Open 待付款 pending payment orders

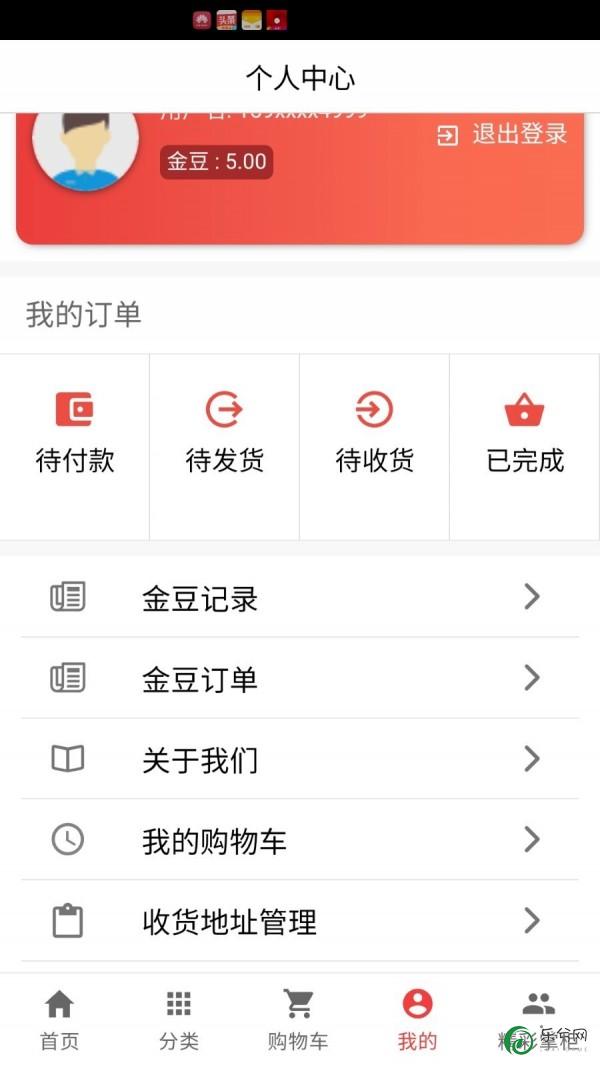tap(75, 446)
